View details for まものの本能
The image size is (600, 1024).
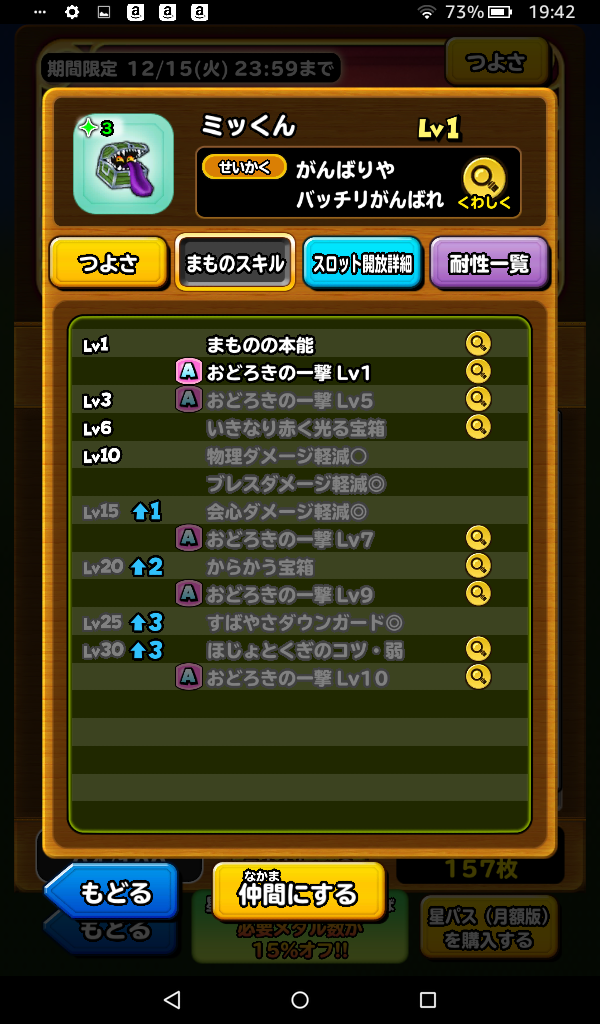[479, 345]
